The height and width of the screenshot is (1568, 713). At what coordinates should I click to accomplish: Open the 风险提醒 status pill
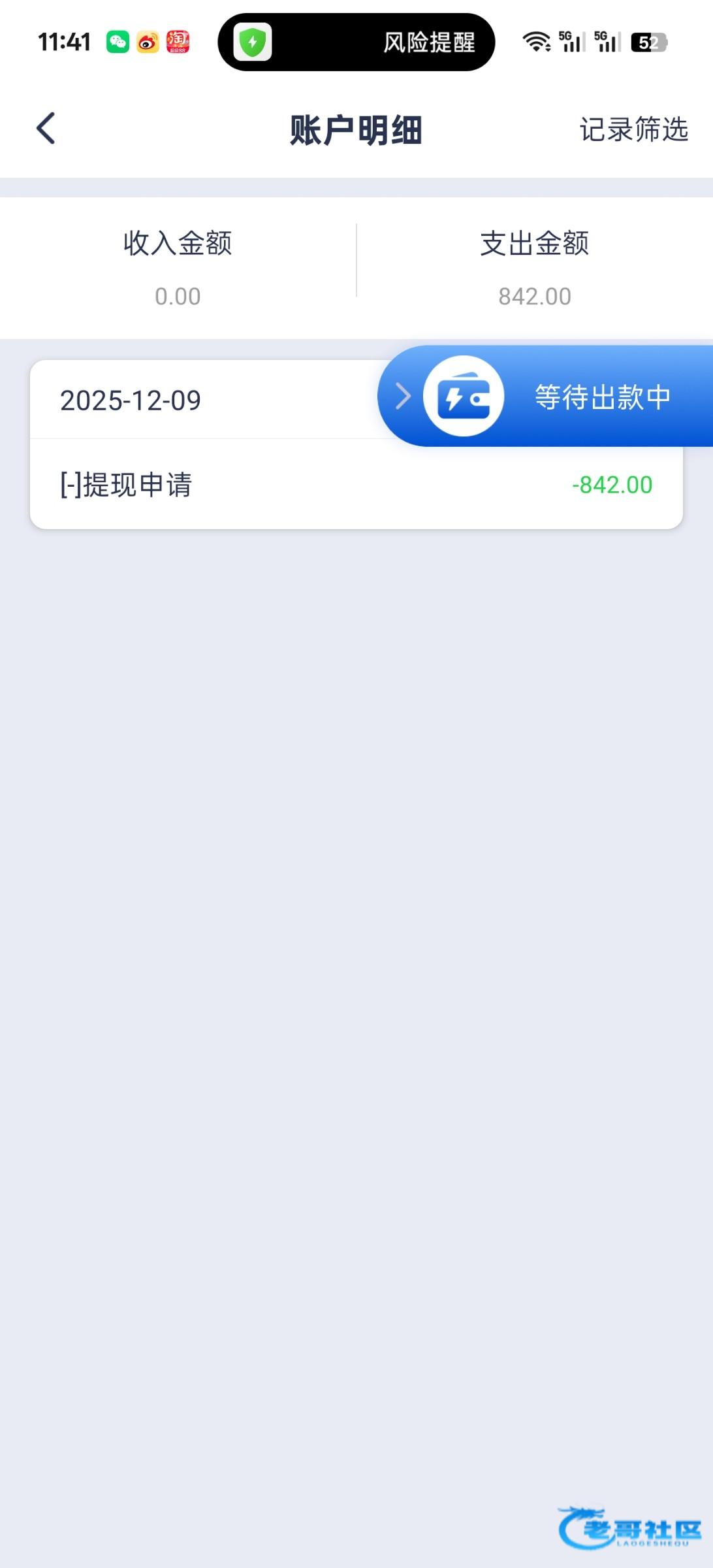[x=356, y=42]
